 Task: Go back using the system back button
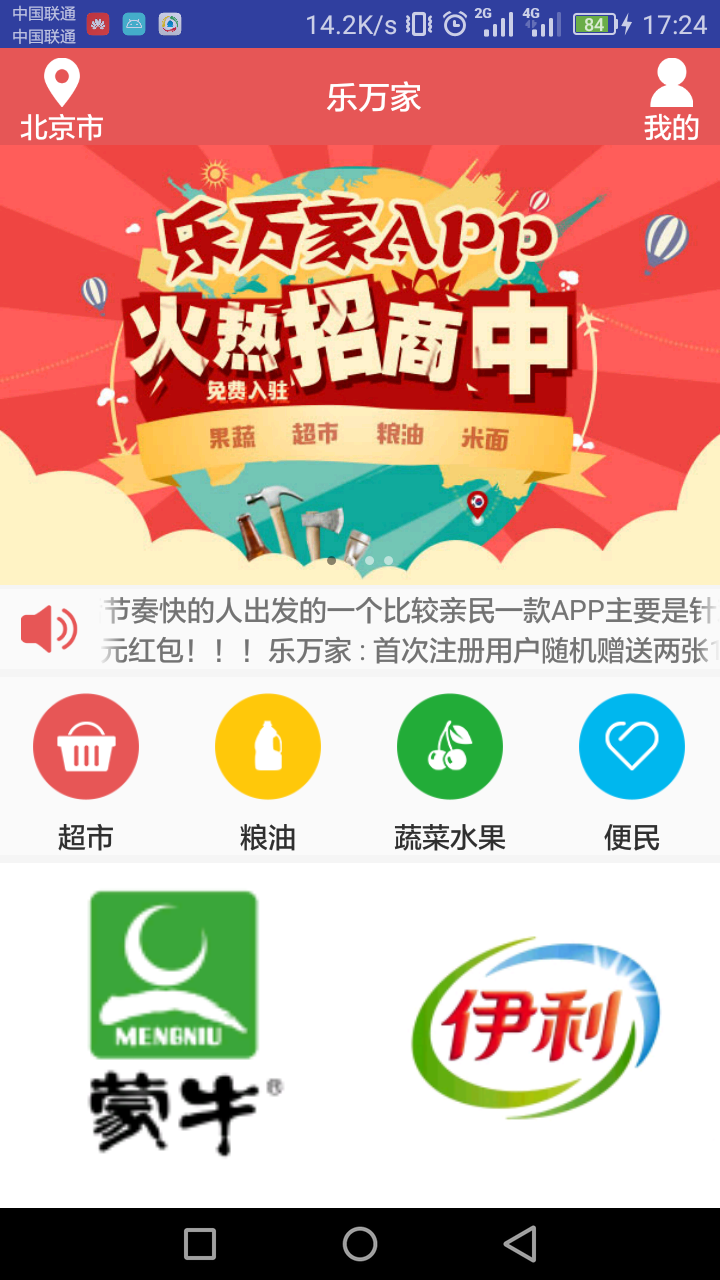pos(520,1244)
